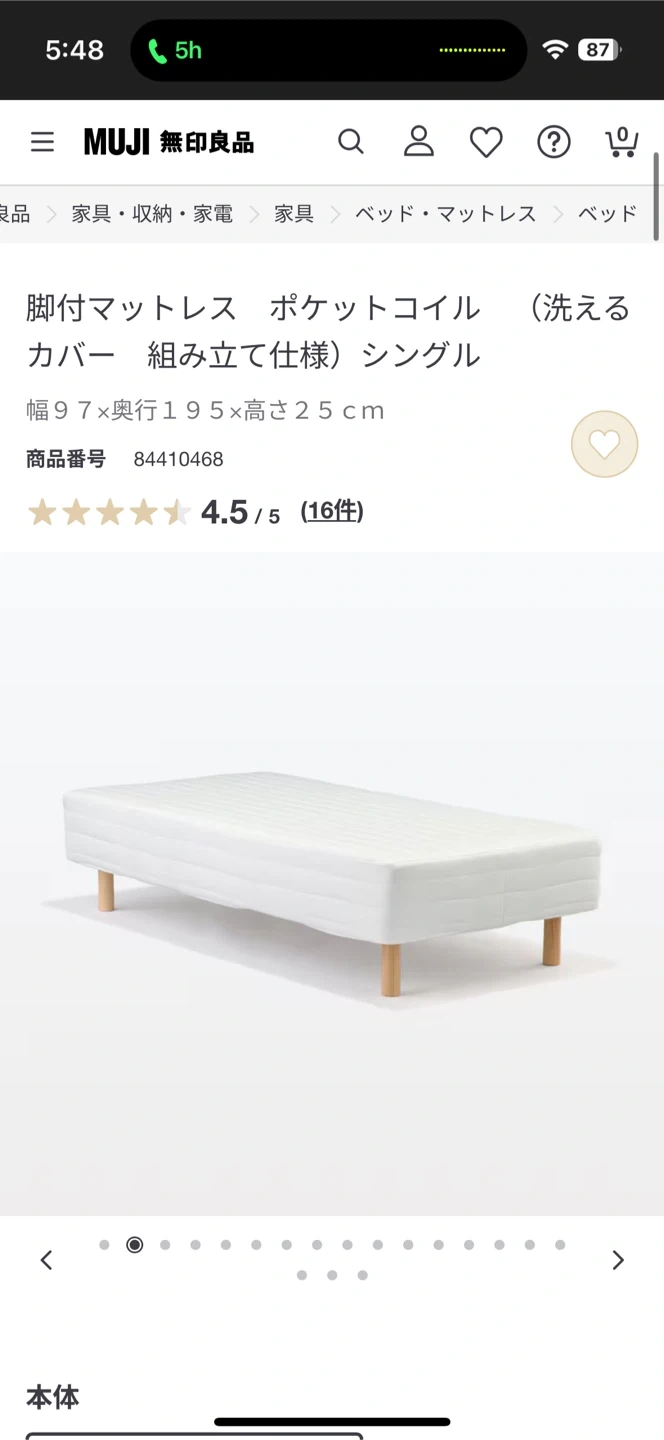Go to 家具・収納・家電 breadcrumb
The width and height of the screenshot is (664, 1440).
(x=152, y=214)
